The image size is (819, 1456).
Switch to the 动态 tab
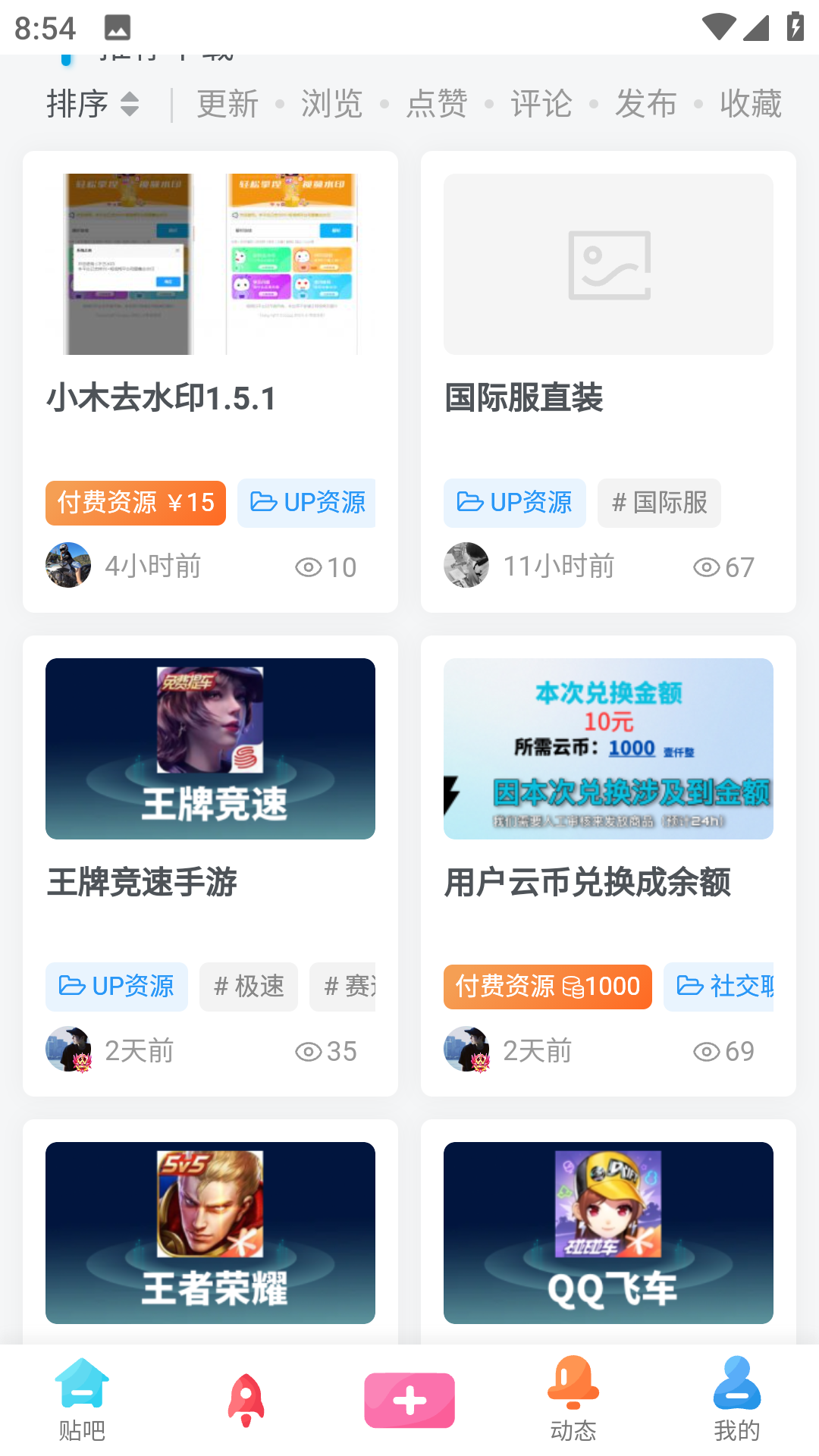[573, 1400]
